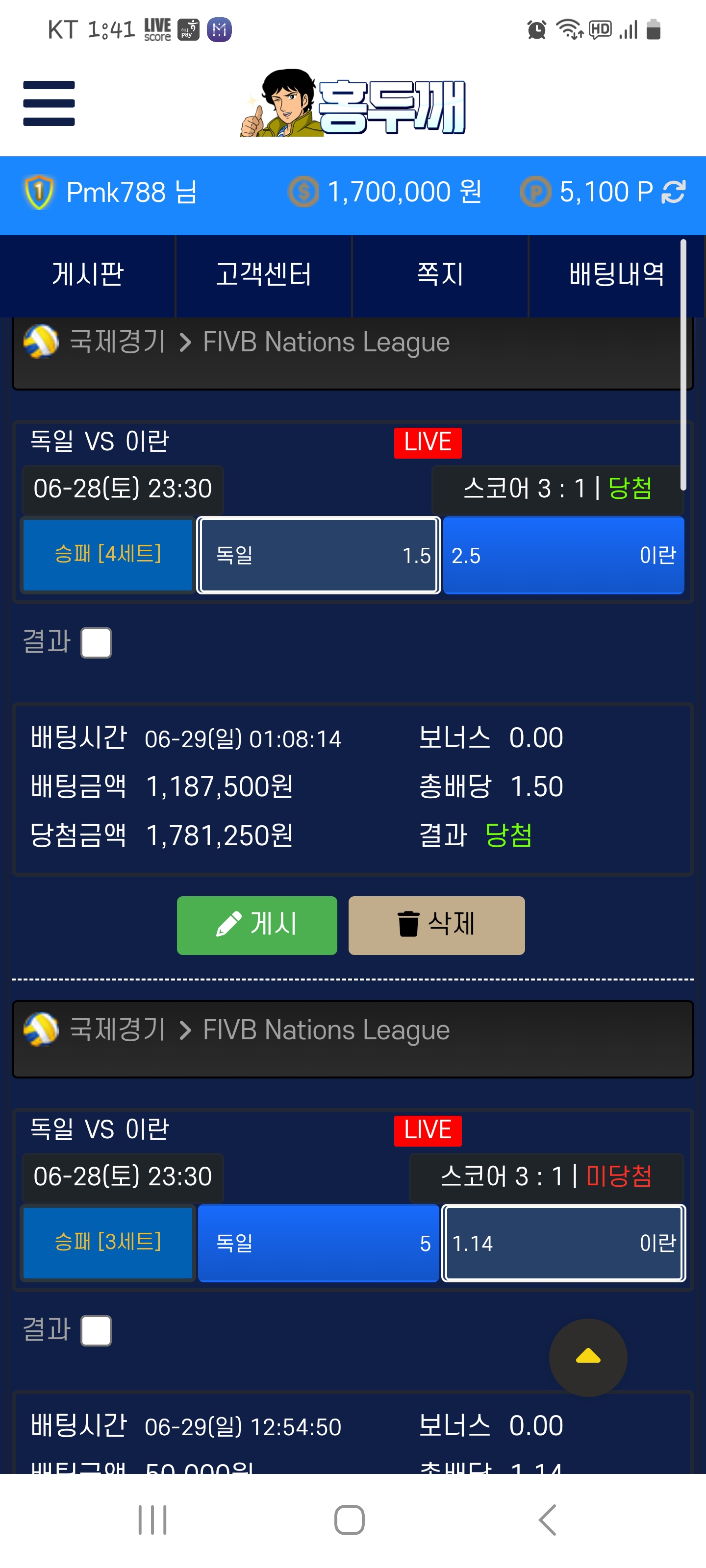This screenshot has width=706, height=1568.
Task: Open the 고객센터 tab
Action: (x=264, y=275)
